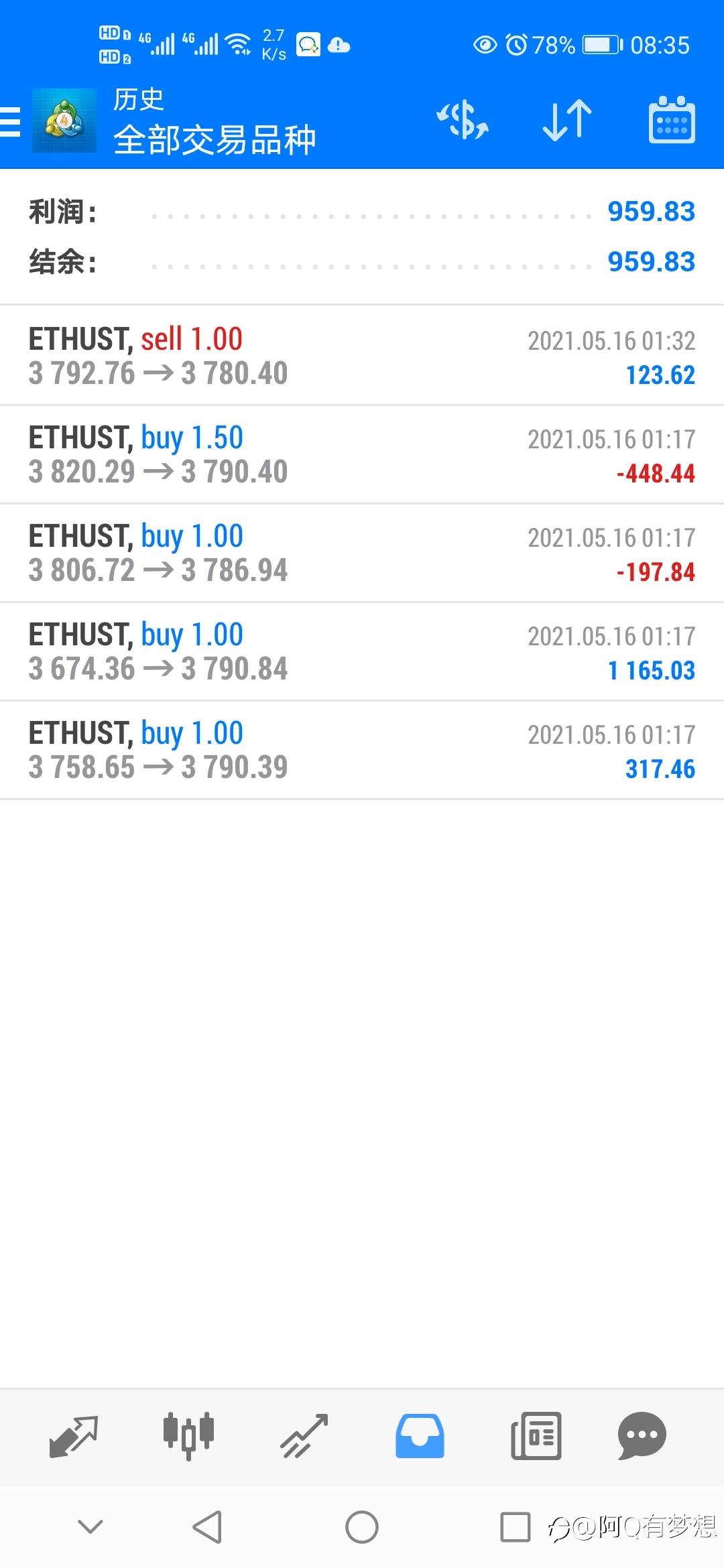Image resolution: width=724 pixels, height=1568 pixels.
Task: Go back with system back button
Action: click(x=207, y=1528)
